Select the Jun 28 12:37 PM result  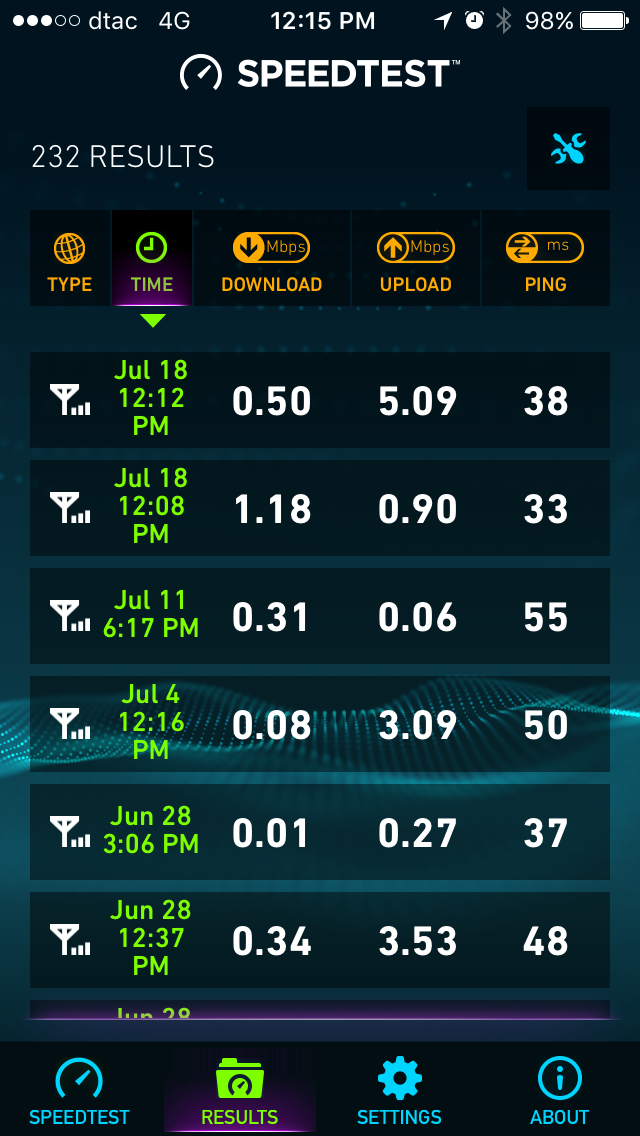tap(320, 940)
